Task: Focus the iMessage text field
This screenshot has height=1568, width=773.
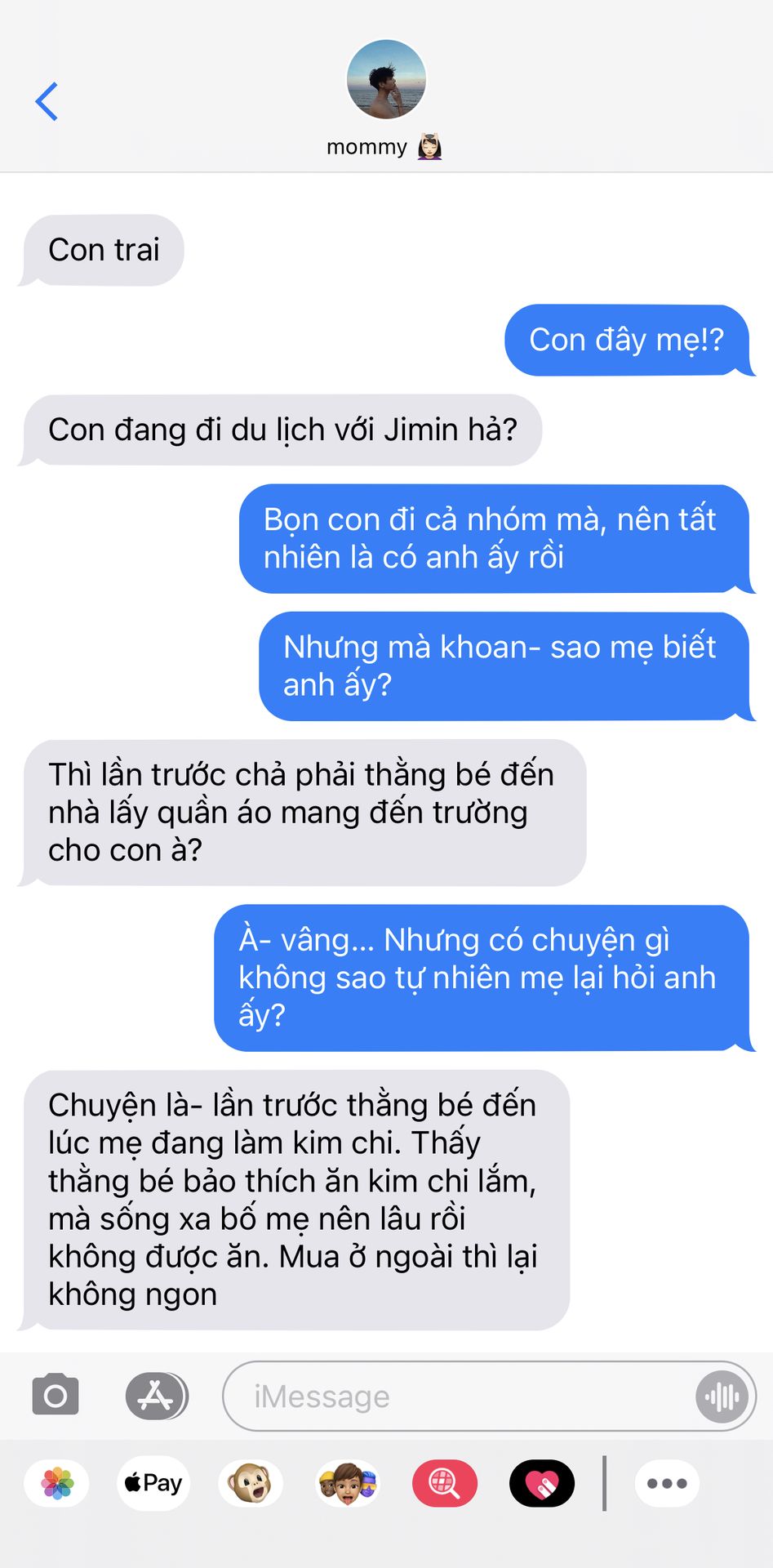Action: tap(457, 1396)
